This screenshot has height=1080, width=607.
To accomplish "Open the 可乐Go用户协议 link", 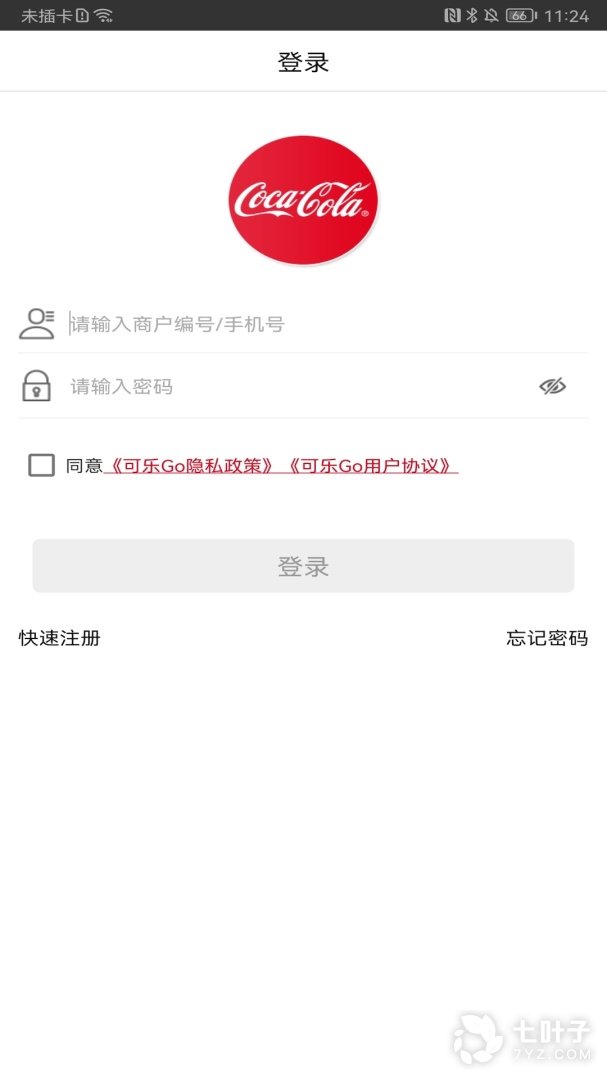I will pyautogui.click(x=372, y=465).
